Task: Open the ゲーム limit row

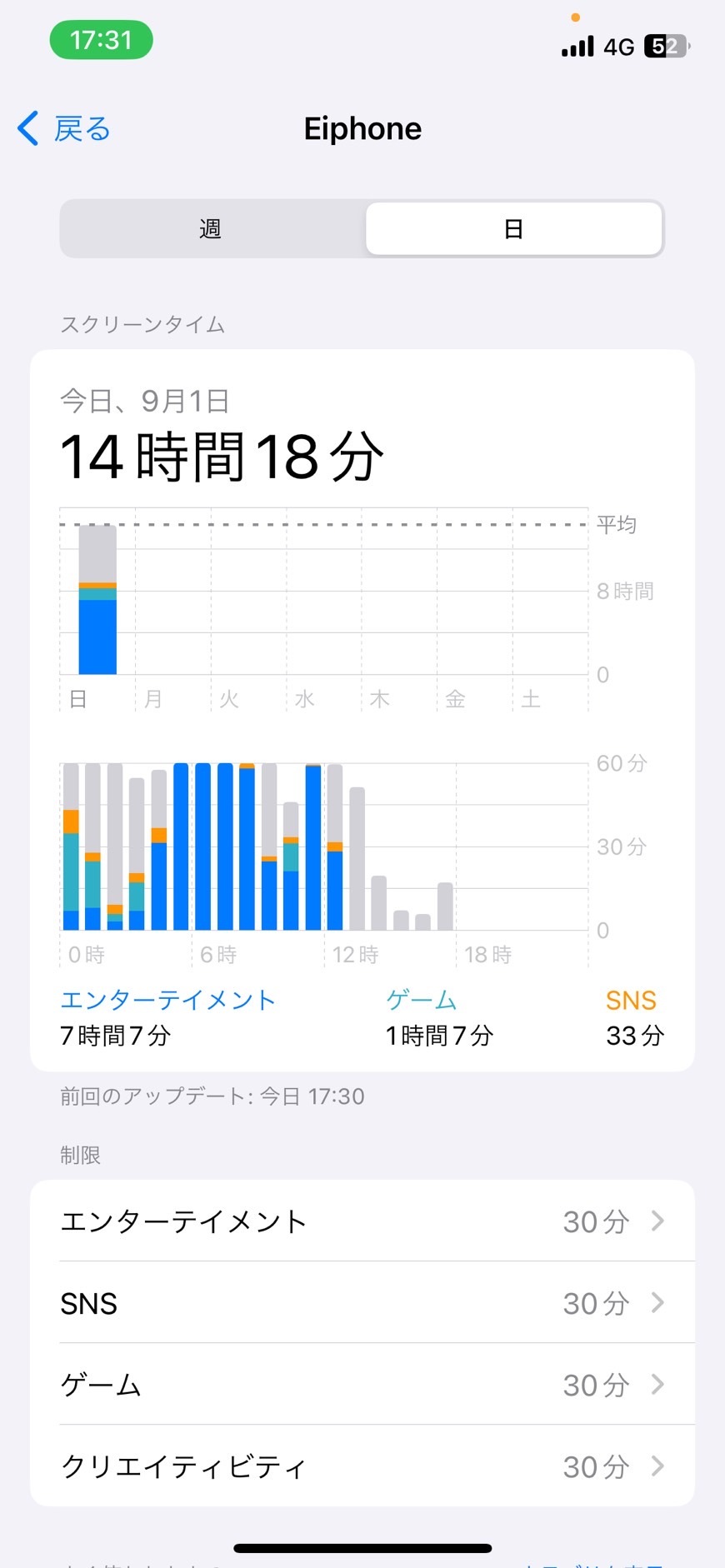Action: [x=362, y=1385]
